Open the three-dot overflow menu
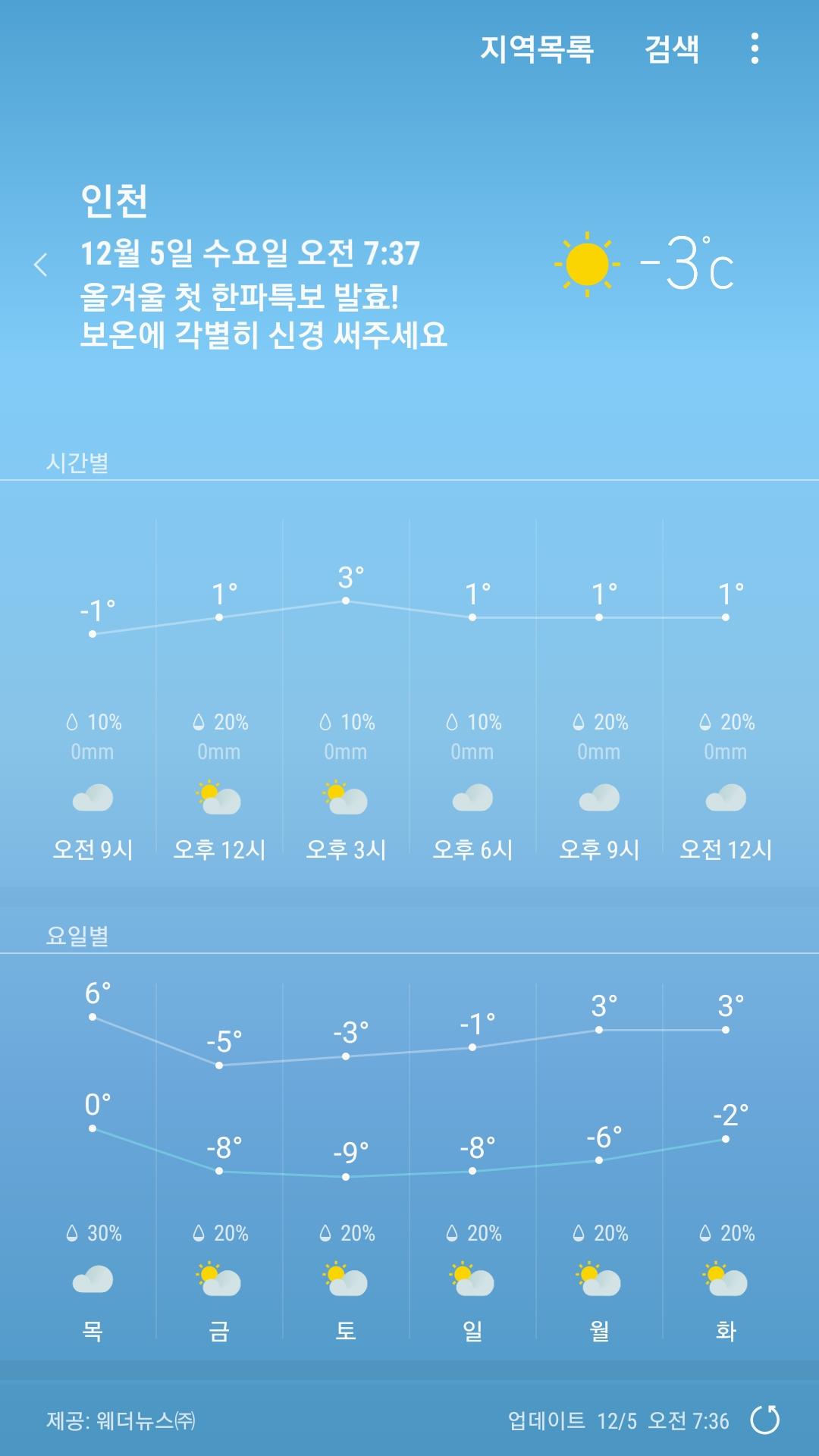The height and width of the screenshot is (1456, 819). coord(754,49)
